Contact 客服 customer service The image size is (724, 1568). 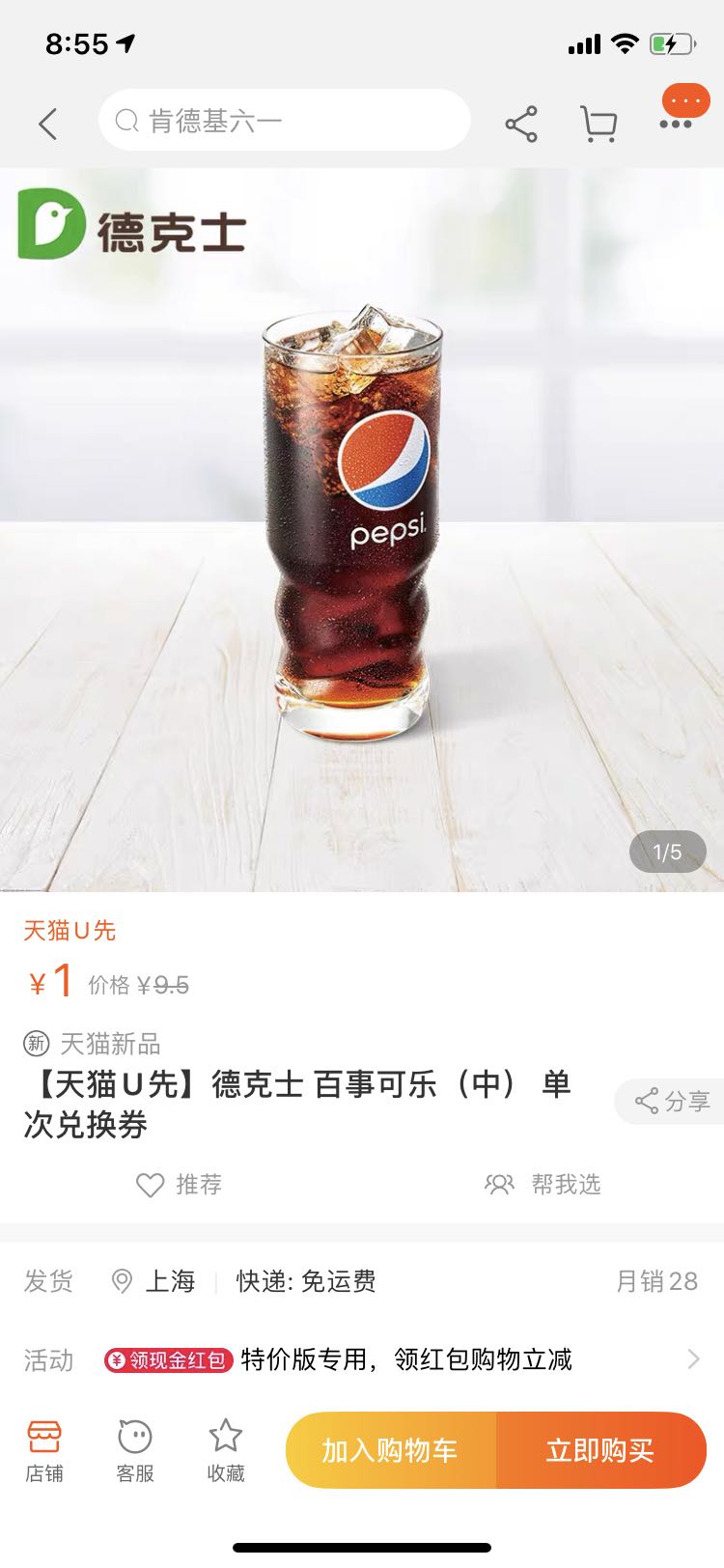point(135,1448)
